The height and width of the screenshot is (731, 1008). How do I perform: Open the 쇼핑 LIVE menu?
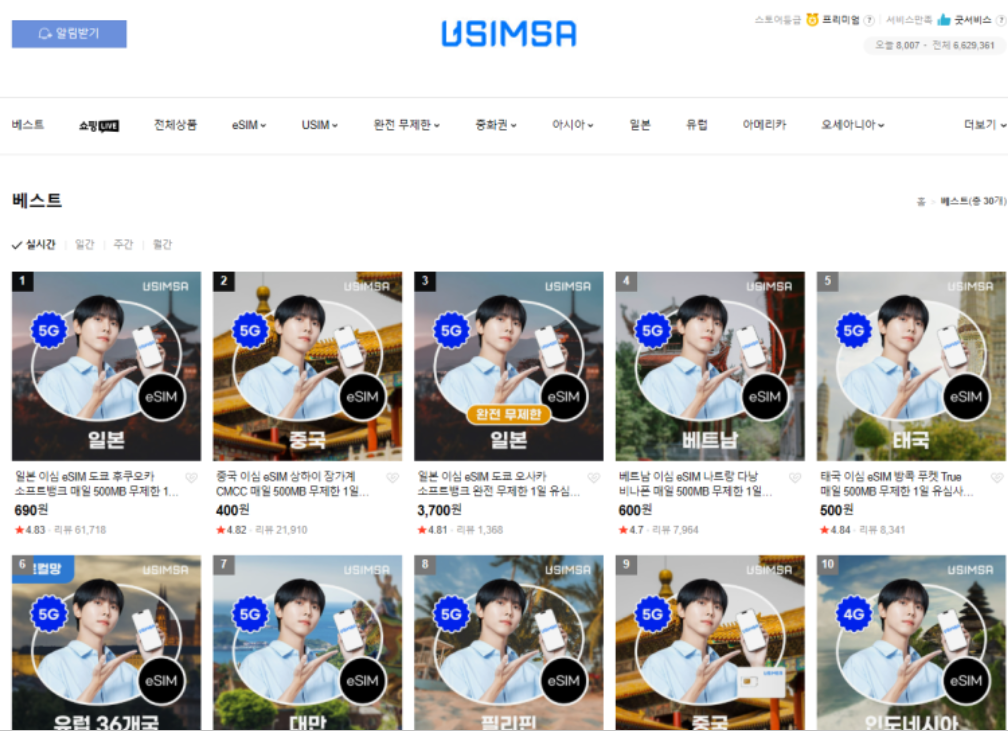99,126
